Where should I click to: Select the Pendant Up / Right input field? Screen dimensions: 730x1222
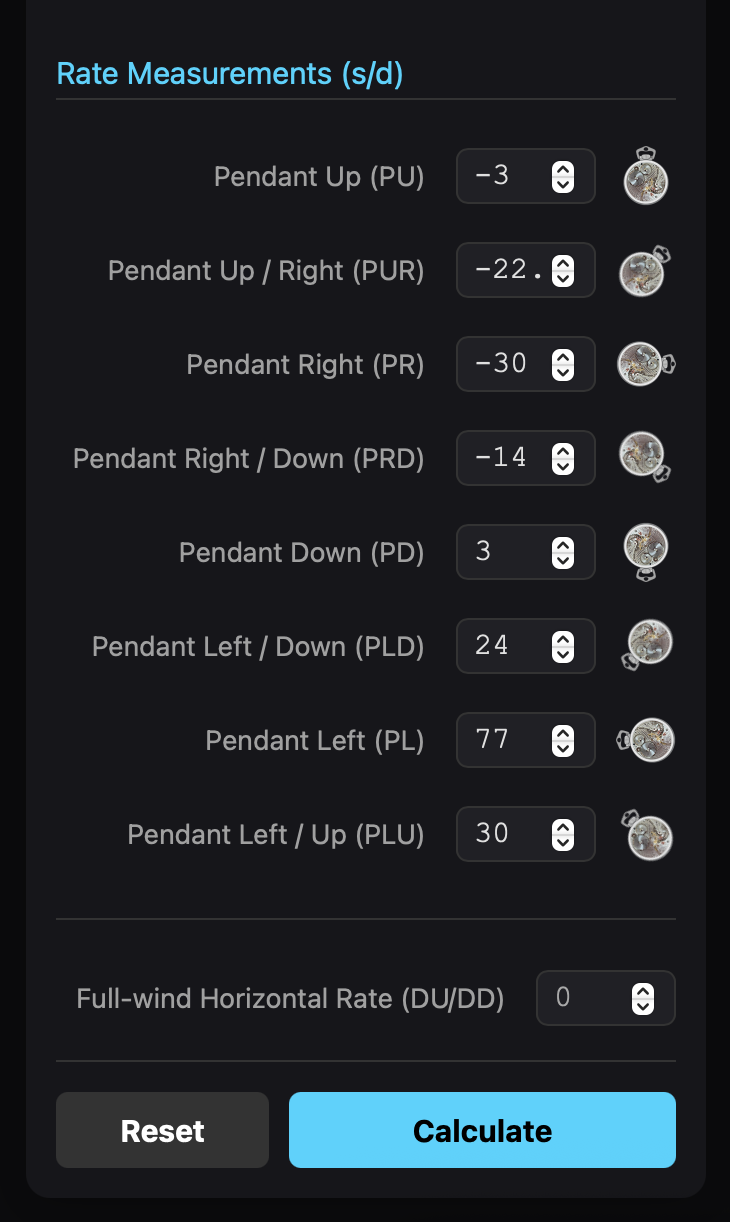(x=505, y=270)
